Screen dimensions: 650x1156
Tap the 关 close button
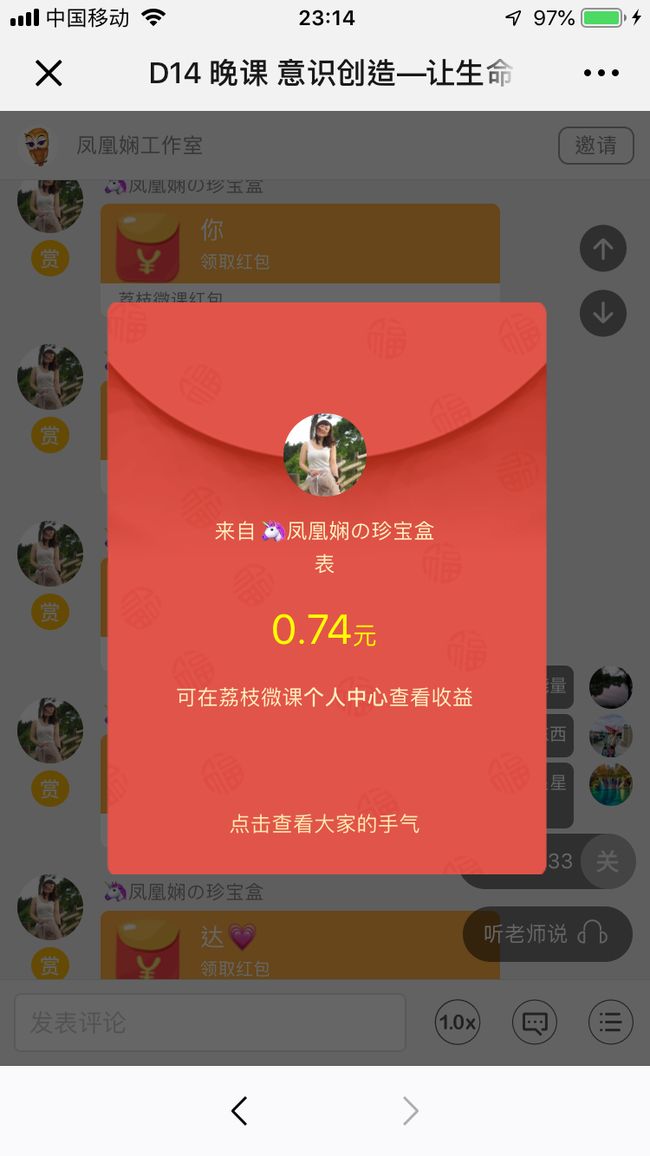coord(607,861)
